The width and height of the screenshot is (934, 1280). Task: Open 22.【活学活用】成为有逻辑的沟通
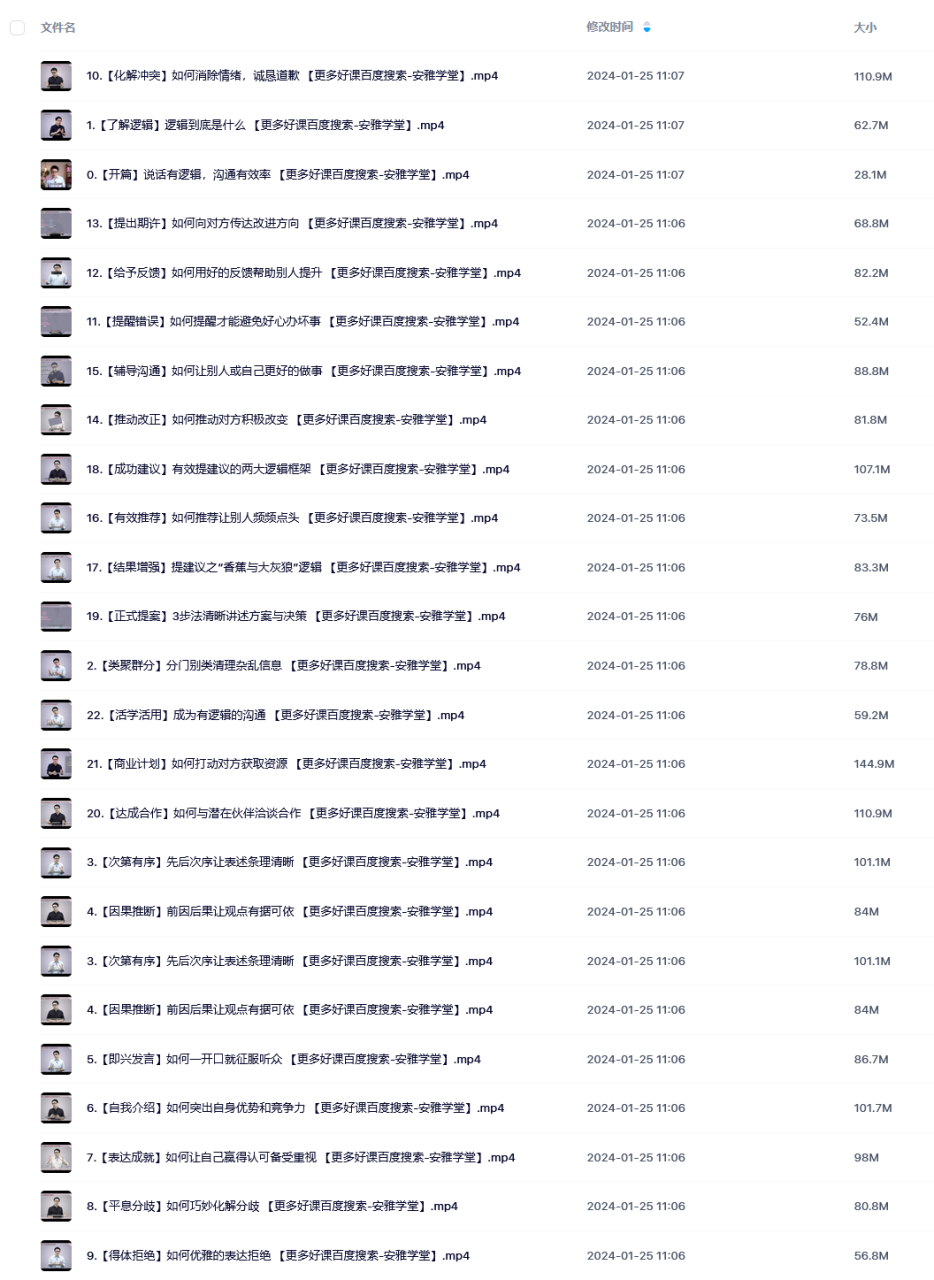coord(275,714)
